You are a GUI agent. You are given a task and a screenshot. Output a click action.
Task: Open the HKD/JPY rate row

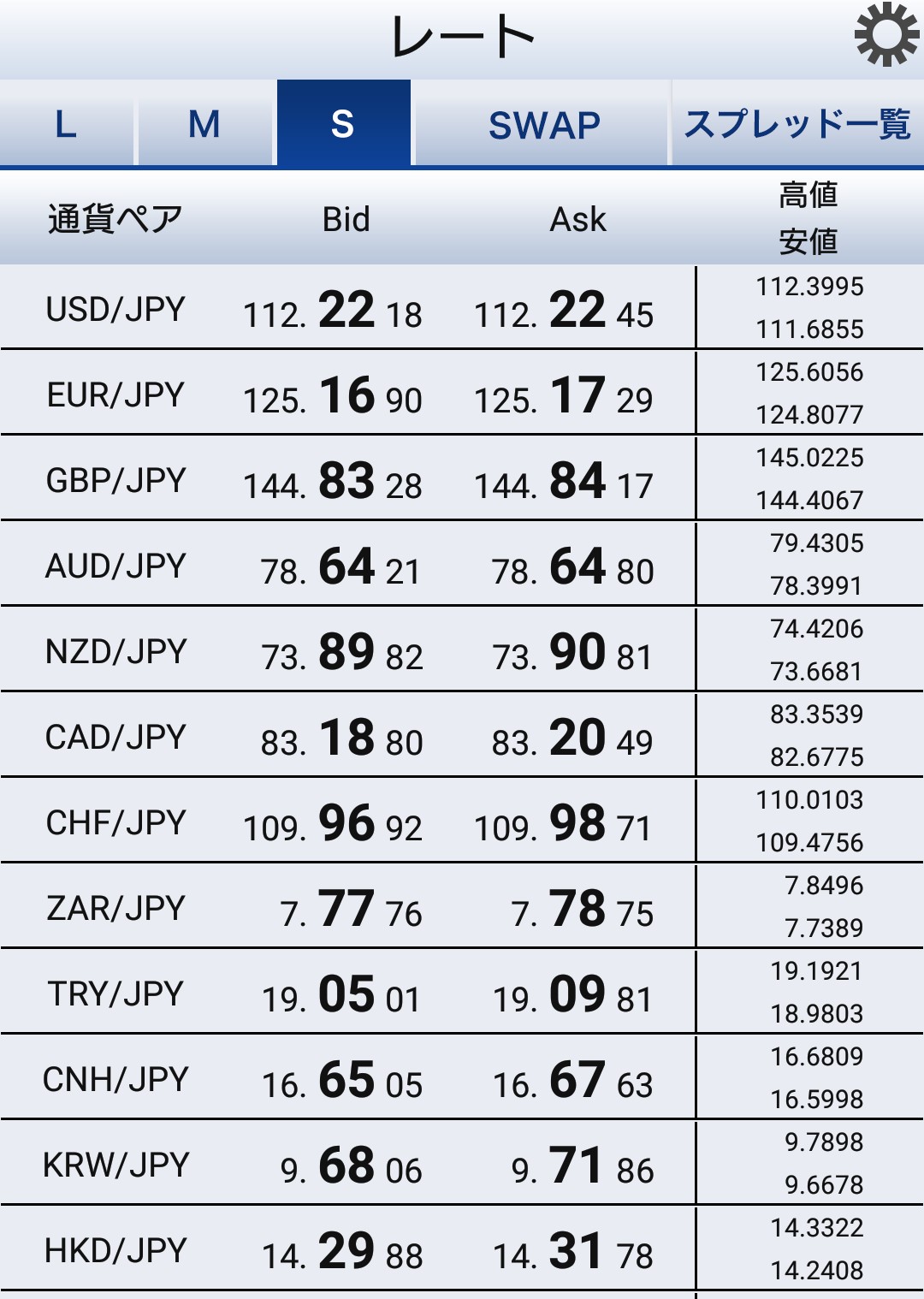115,1250
